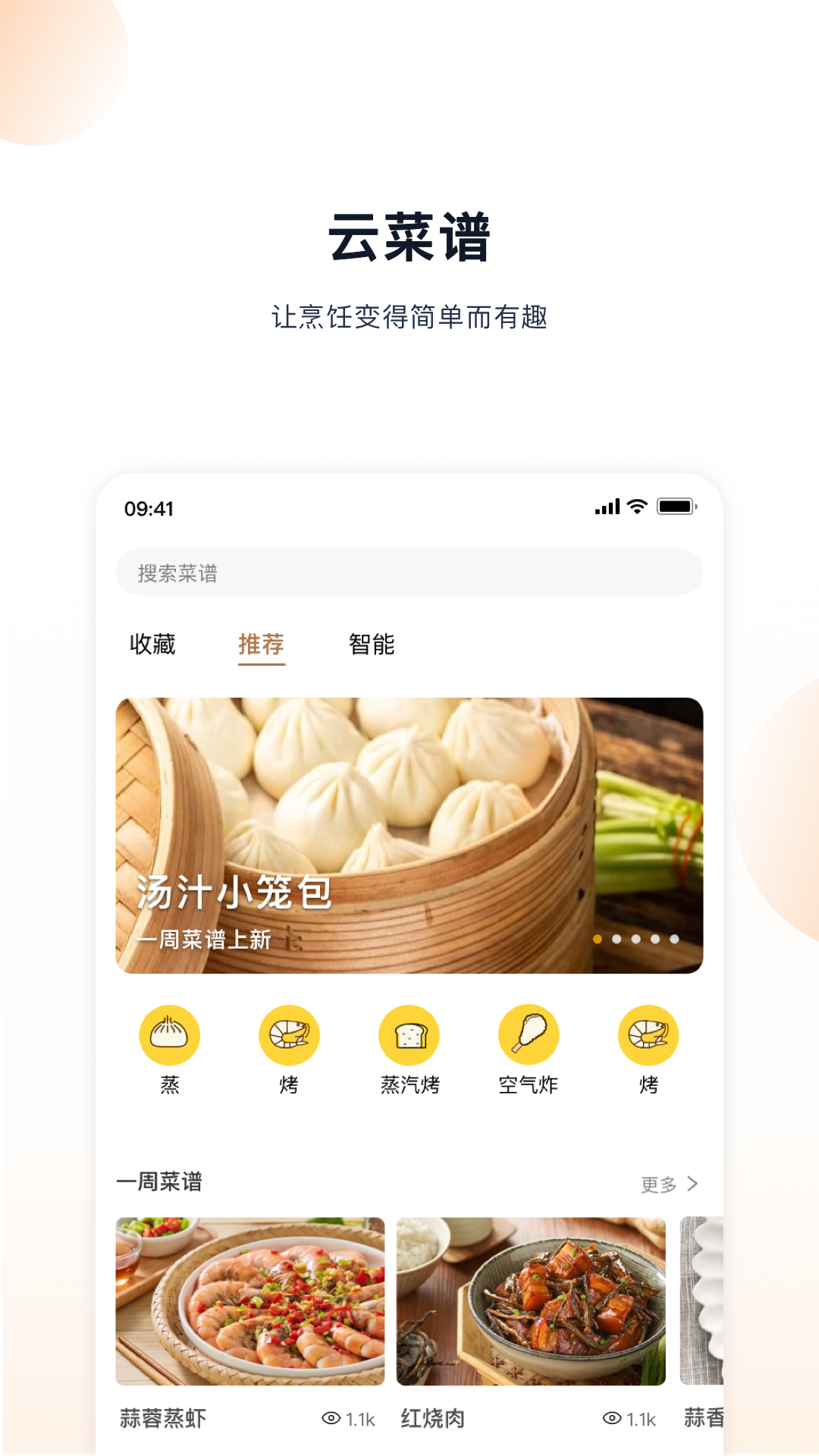Tap the highlighted first carousel dot
This screenshot has height=1456, width=819.
[598, 940]
